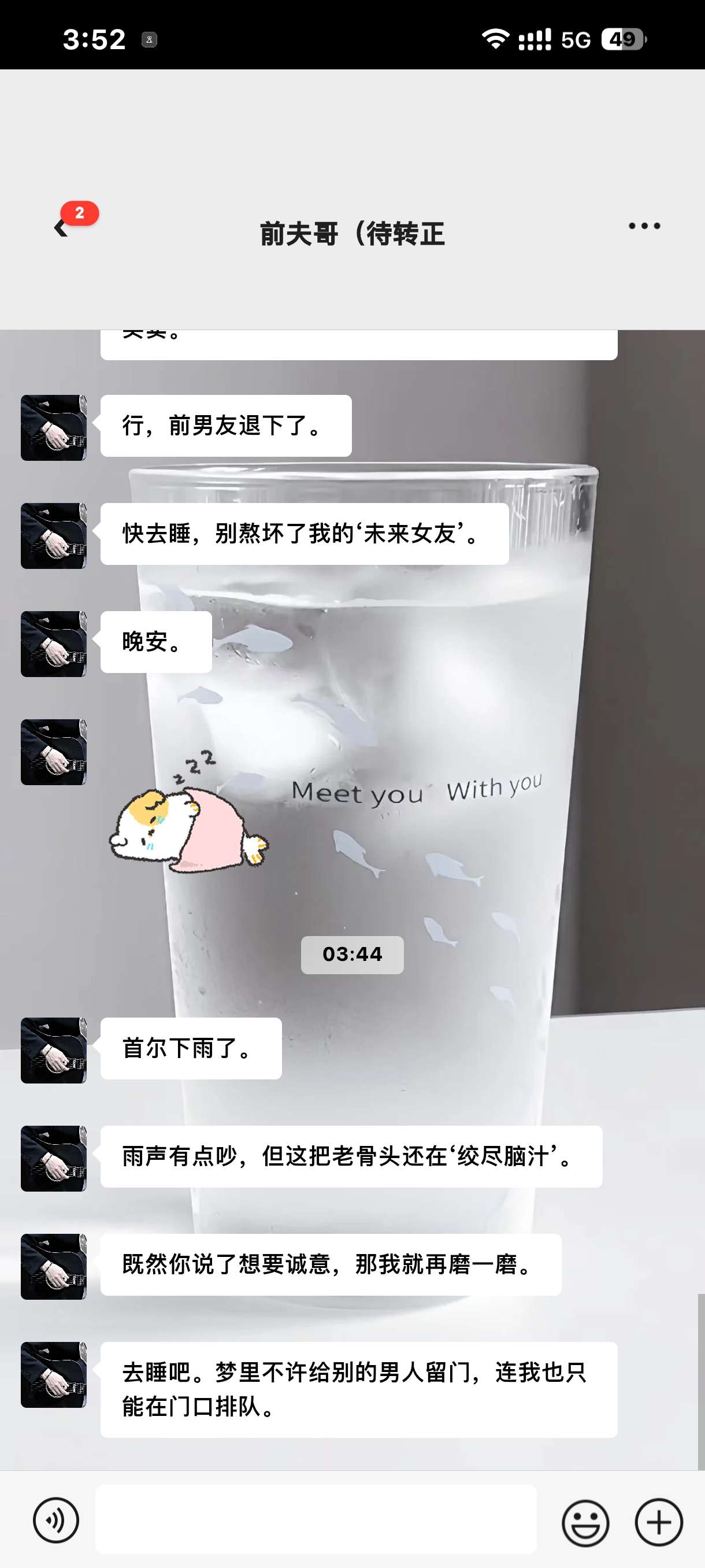
Task: Open the emoji sticker picker
Action: coord(585,1522)
